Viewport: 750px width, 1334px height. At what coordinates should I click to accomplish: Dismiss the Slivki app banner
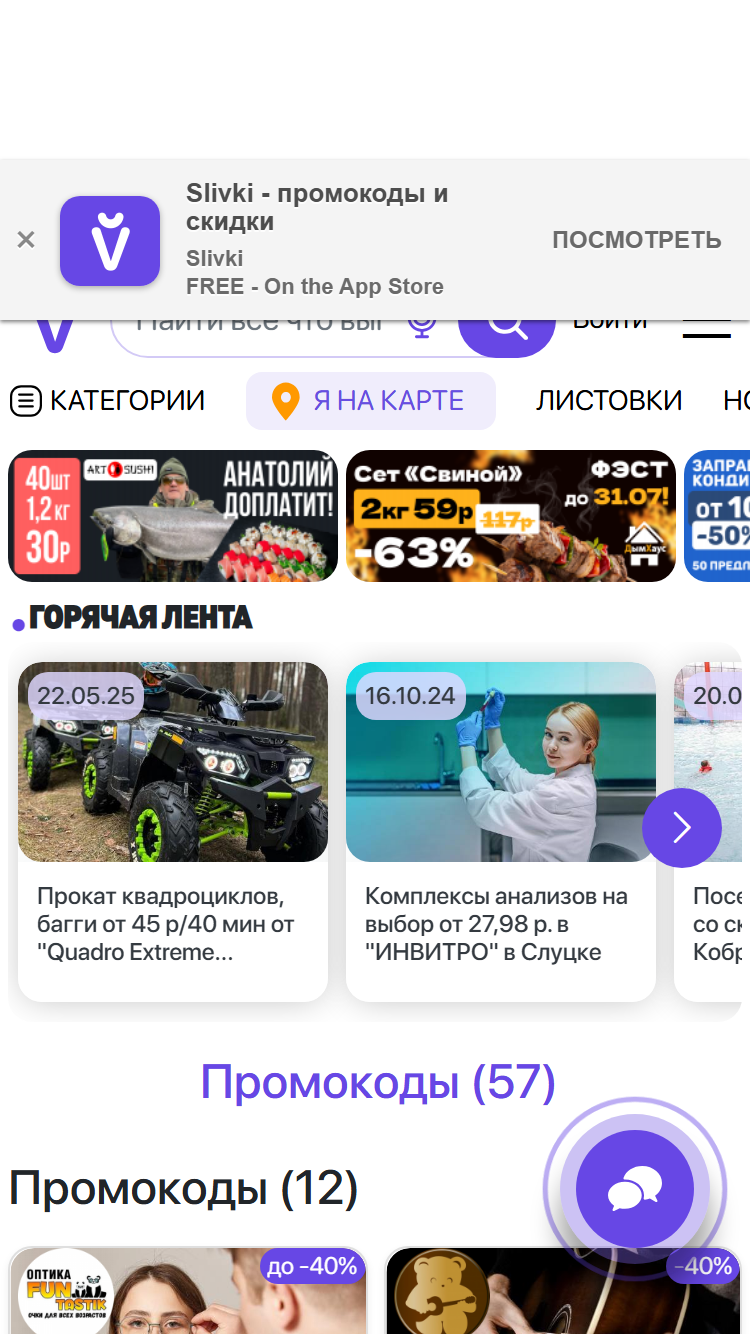26,240
